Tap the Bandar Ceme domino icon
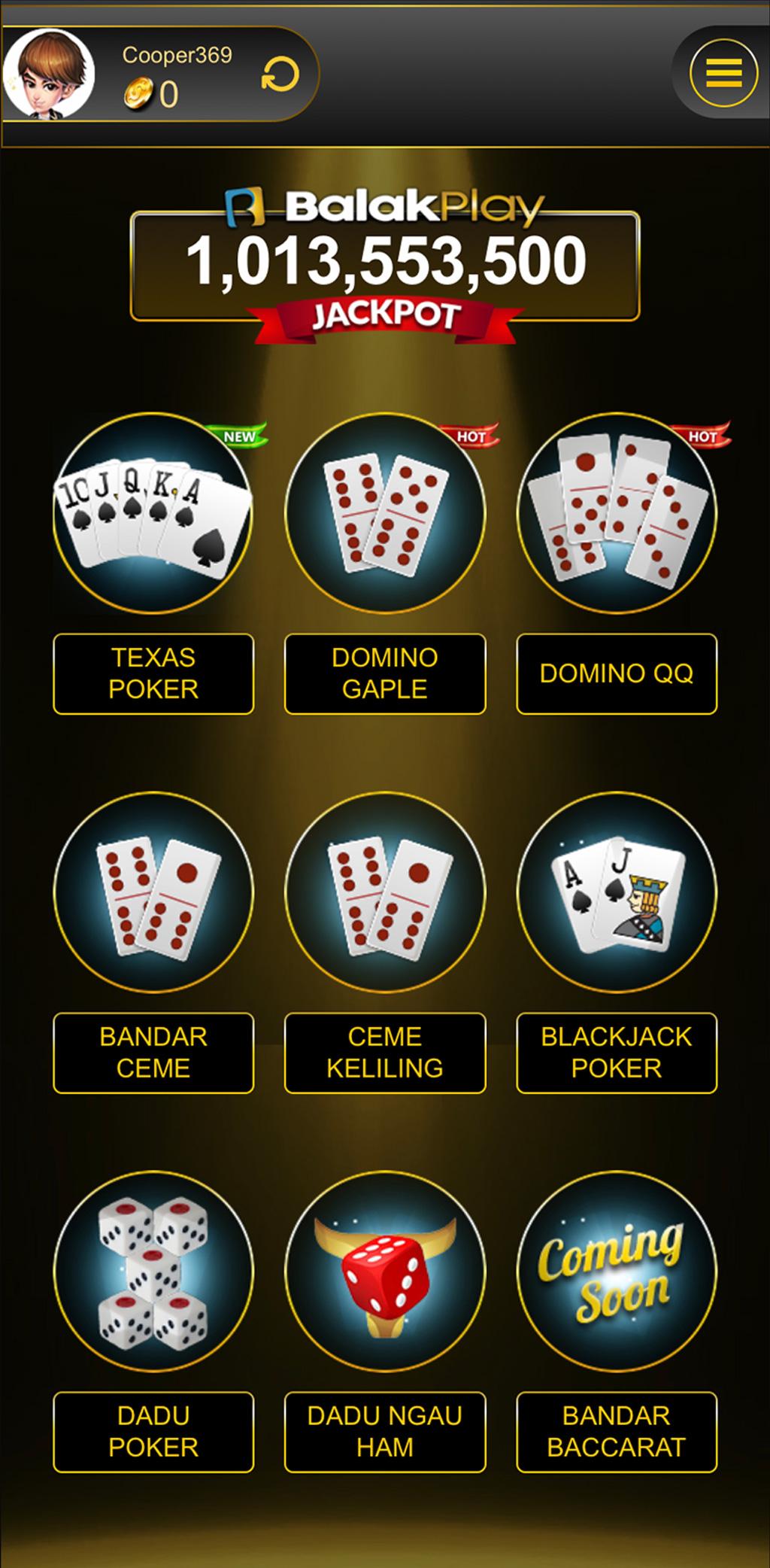 [x=153, y=892]
